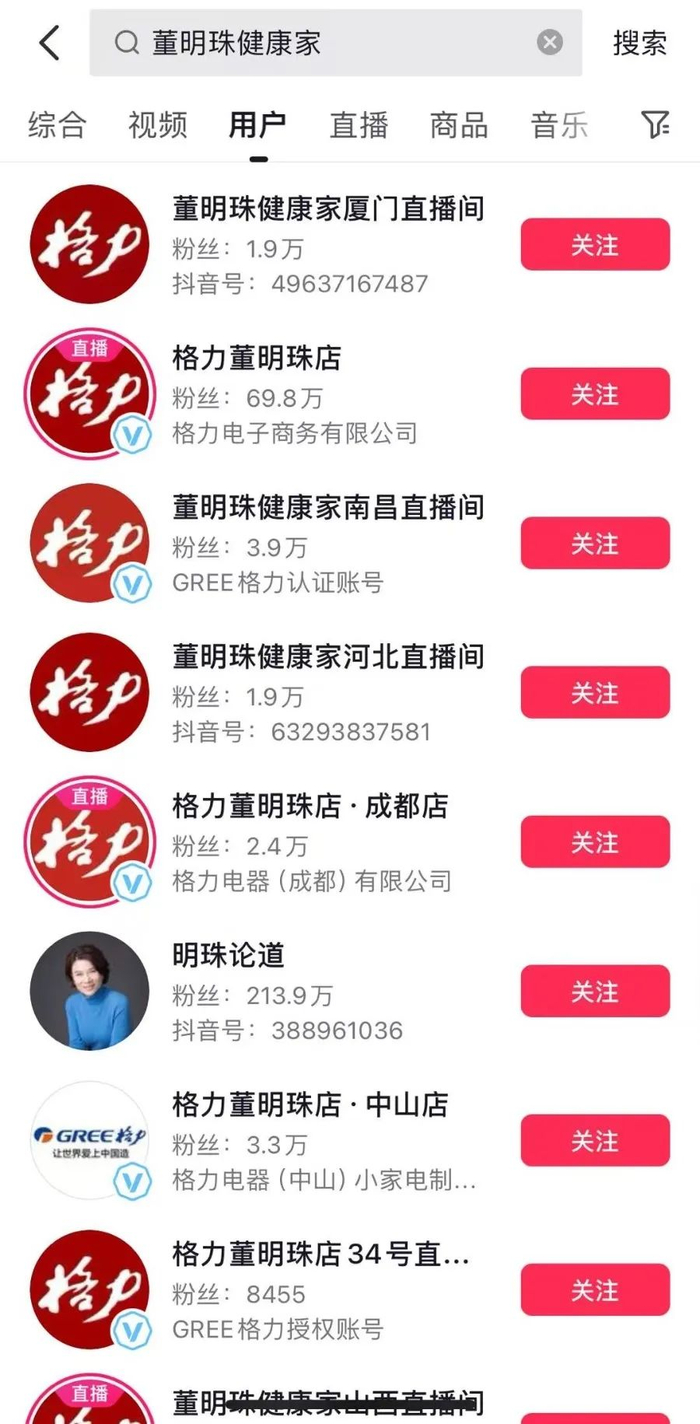
Task: Switch to the 商品 tab
Action: pos(459,125)
